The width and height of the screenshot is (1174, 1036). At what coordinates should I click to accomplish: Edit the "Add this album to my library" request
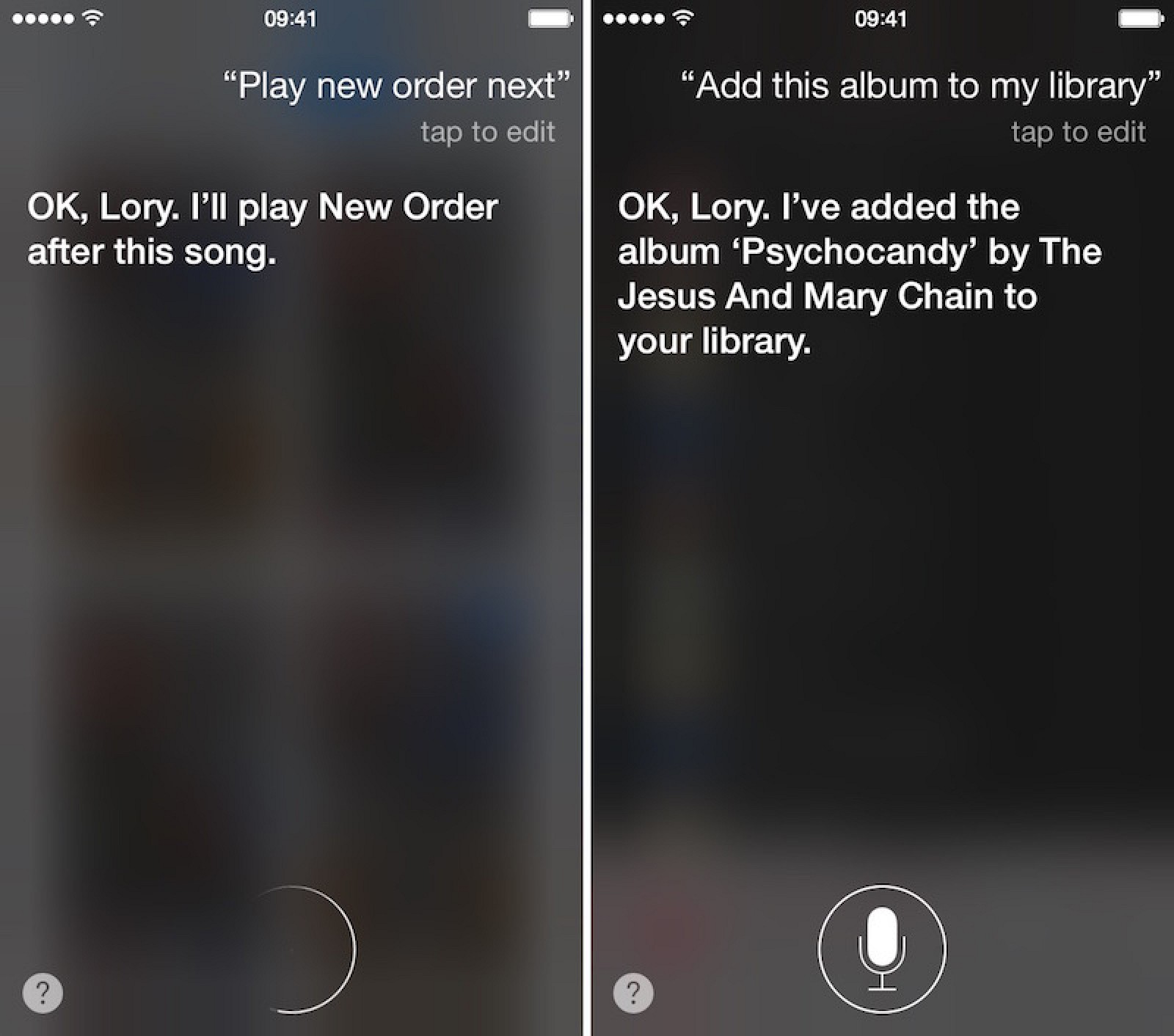pos(1077,132)
